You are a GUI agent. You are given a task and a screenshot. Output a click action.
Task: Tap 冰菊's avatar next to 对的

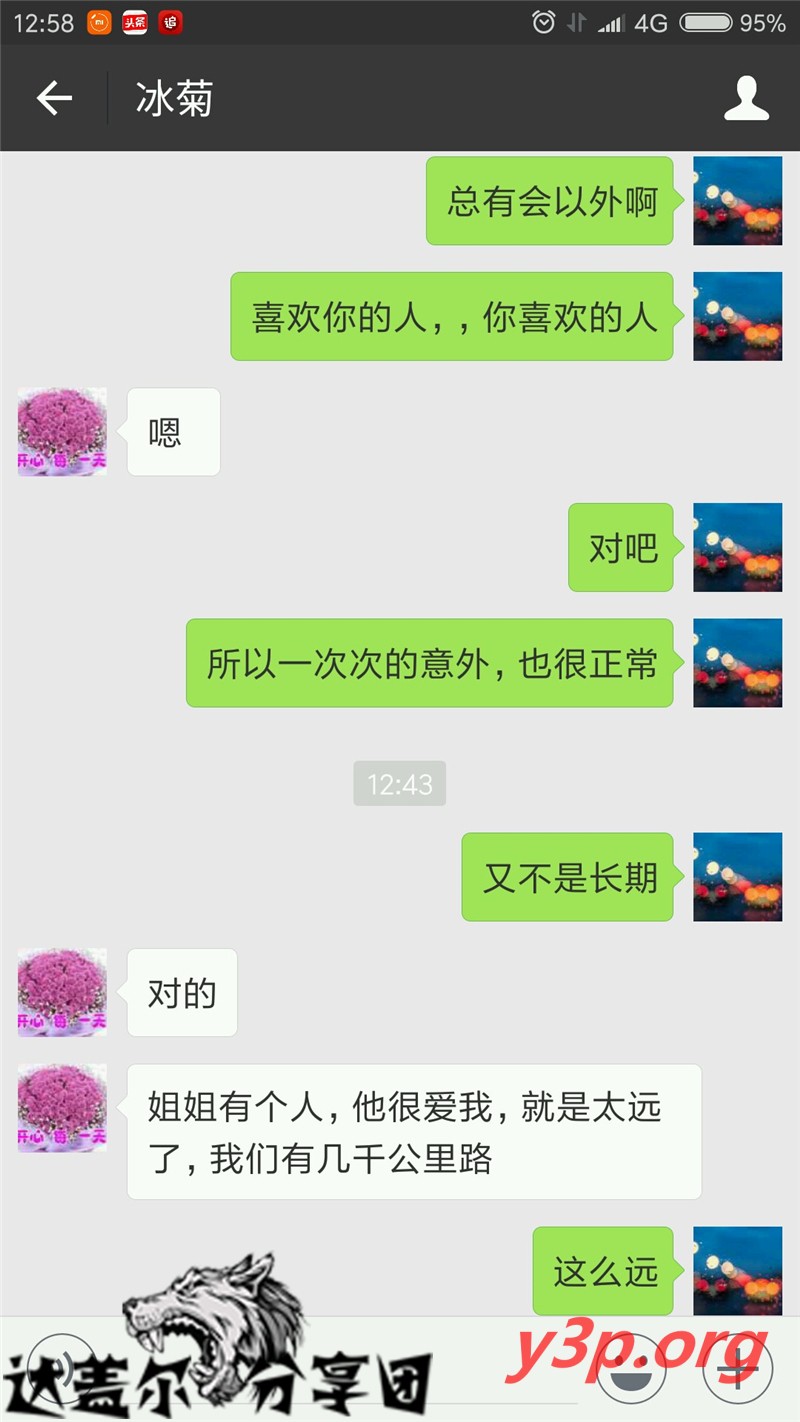[x=62, y=992]
